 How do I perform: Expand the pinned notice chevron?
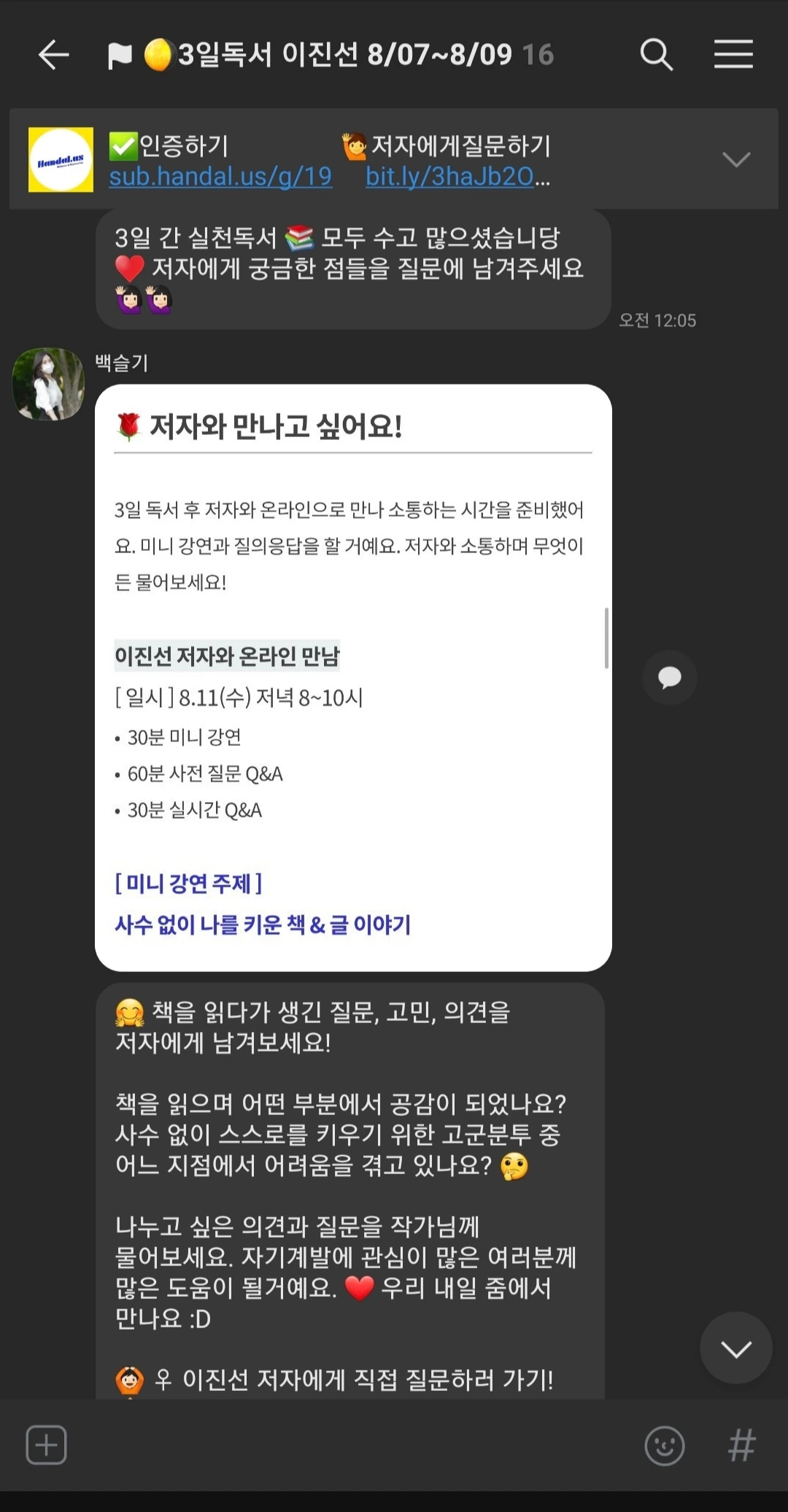(x=736, y=159)
